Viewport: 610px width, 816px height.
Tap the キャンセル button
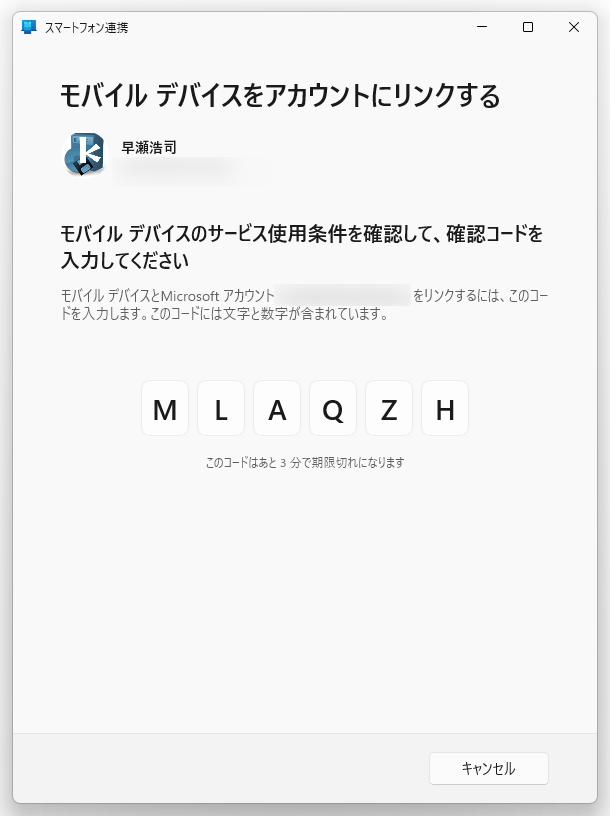(x=488, y=768)
